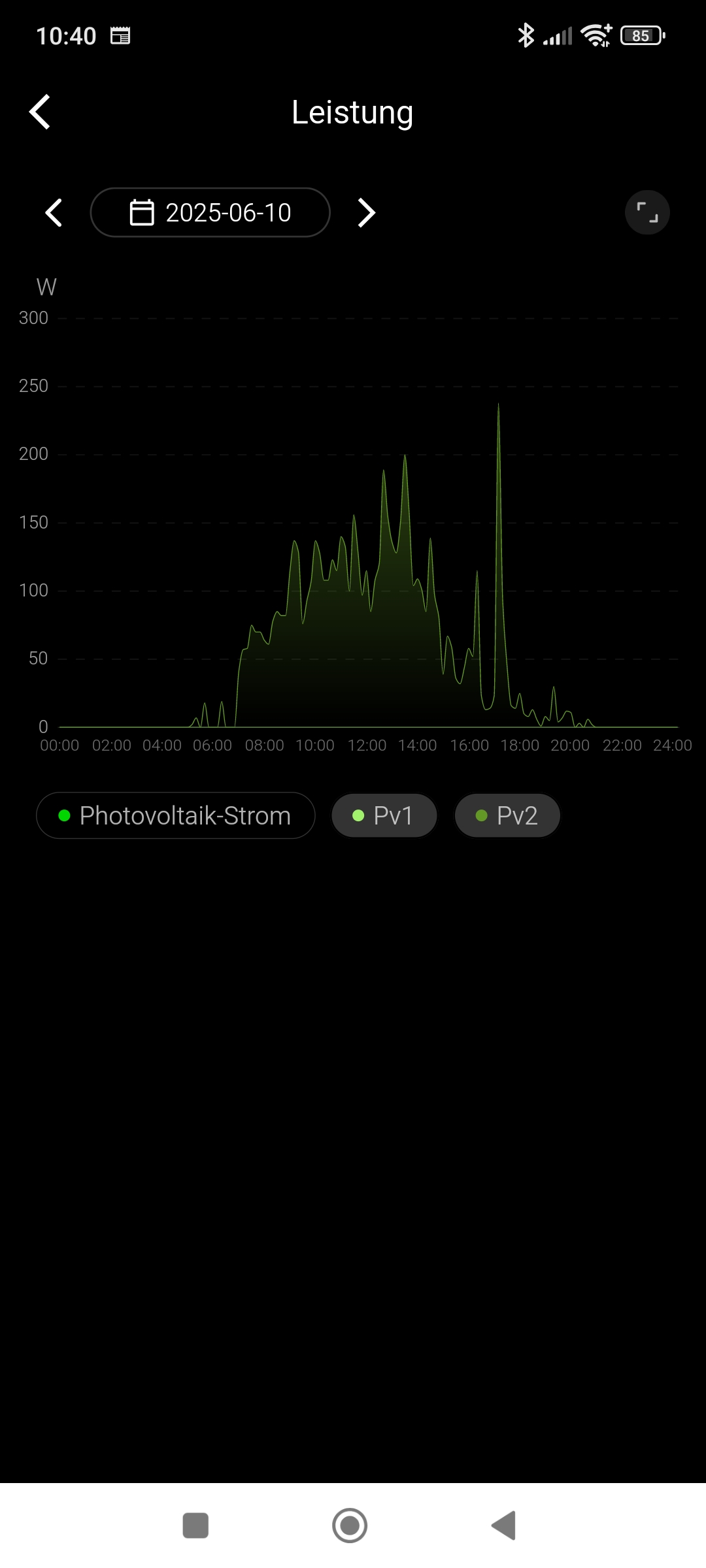
Task: Open the date picker showing 2025-06-10
Action: (210, 212)
